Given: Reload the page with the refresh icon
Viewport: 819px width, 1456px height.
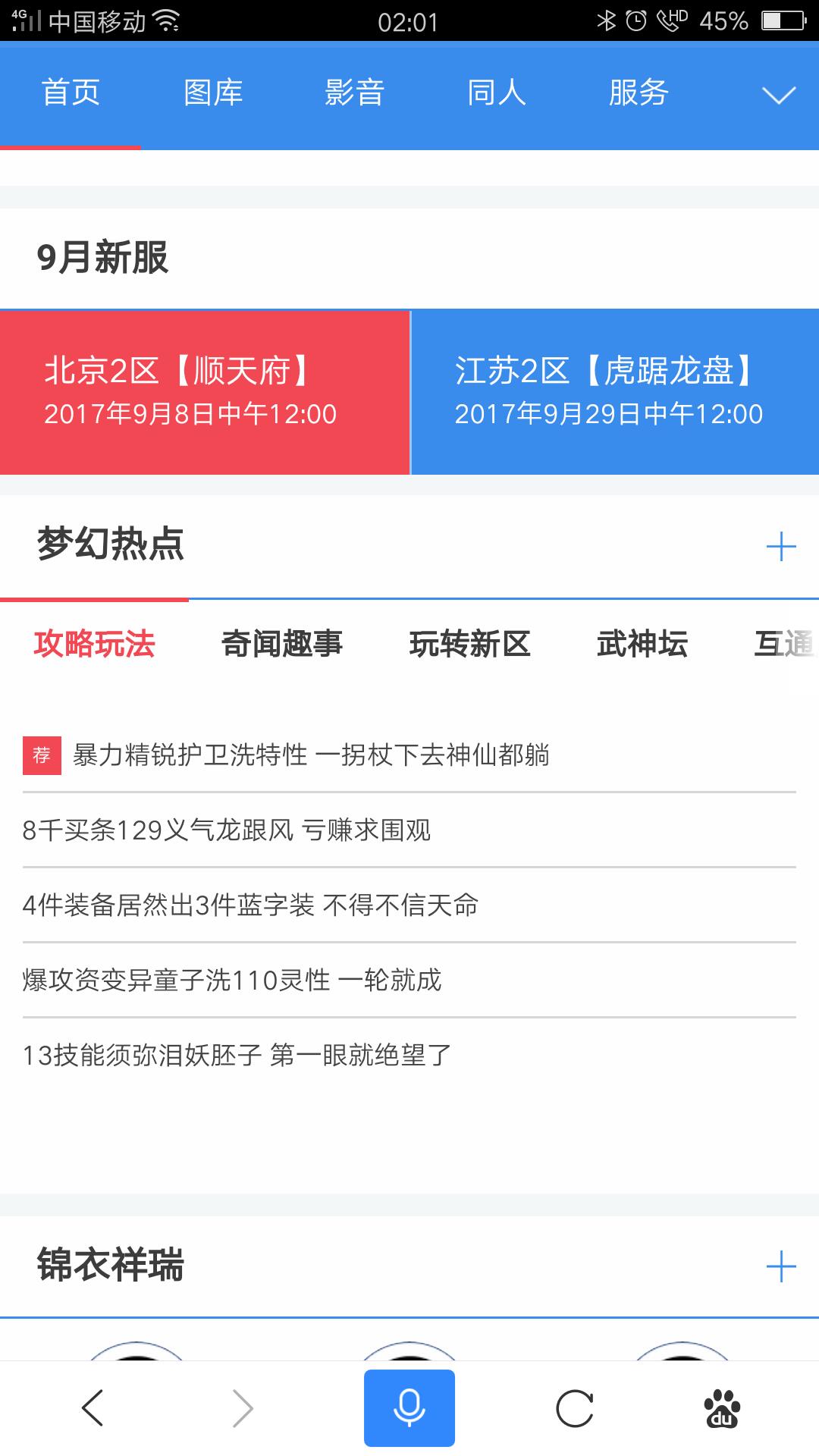Looking at the screenshot, I should click(575, 1408).
